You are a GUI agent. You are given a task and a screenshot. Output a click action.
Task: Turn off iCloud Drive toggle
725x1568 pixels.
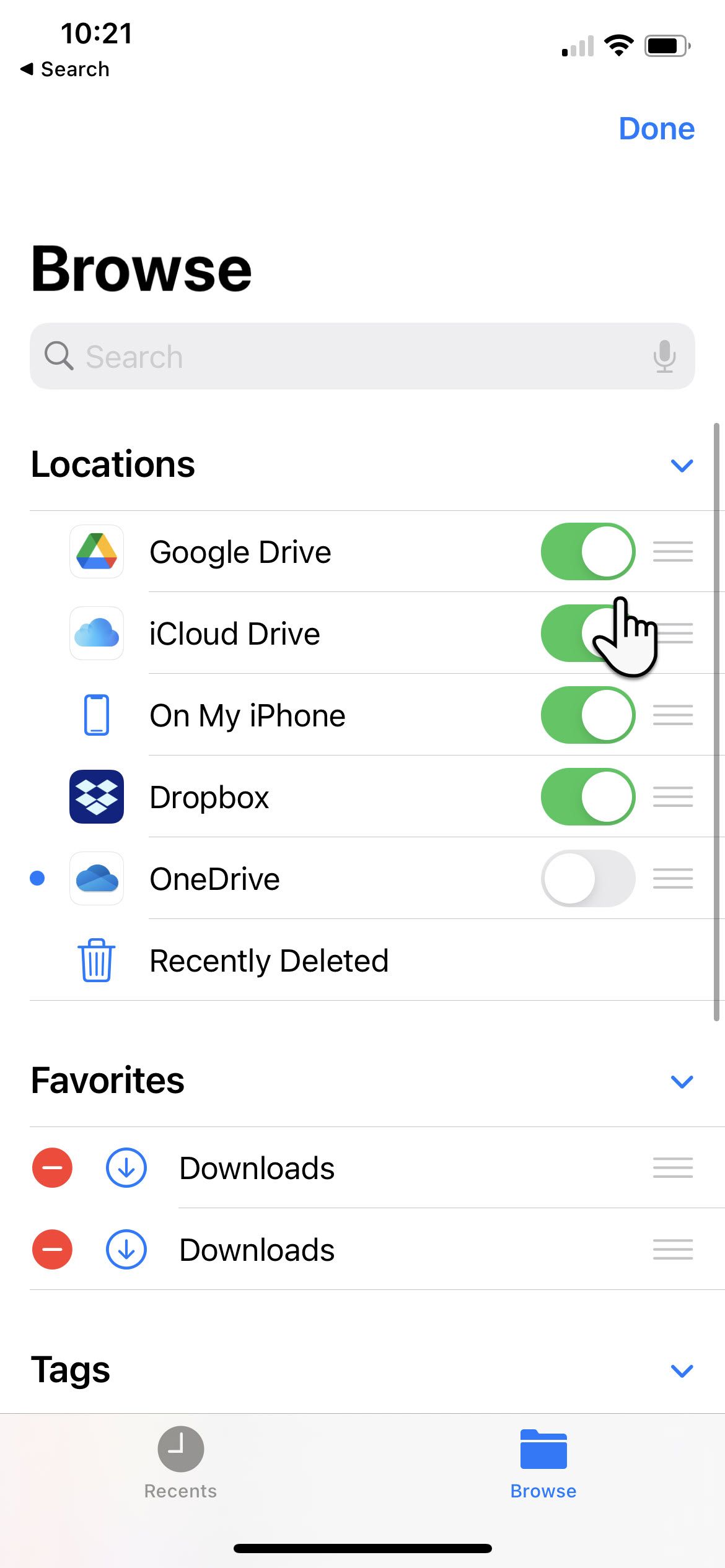pos(588,633)
